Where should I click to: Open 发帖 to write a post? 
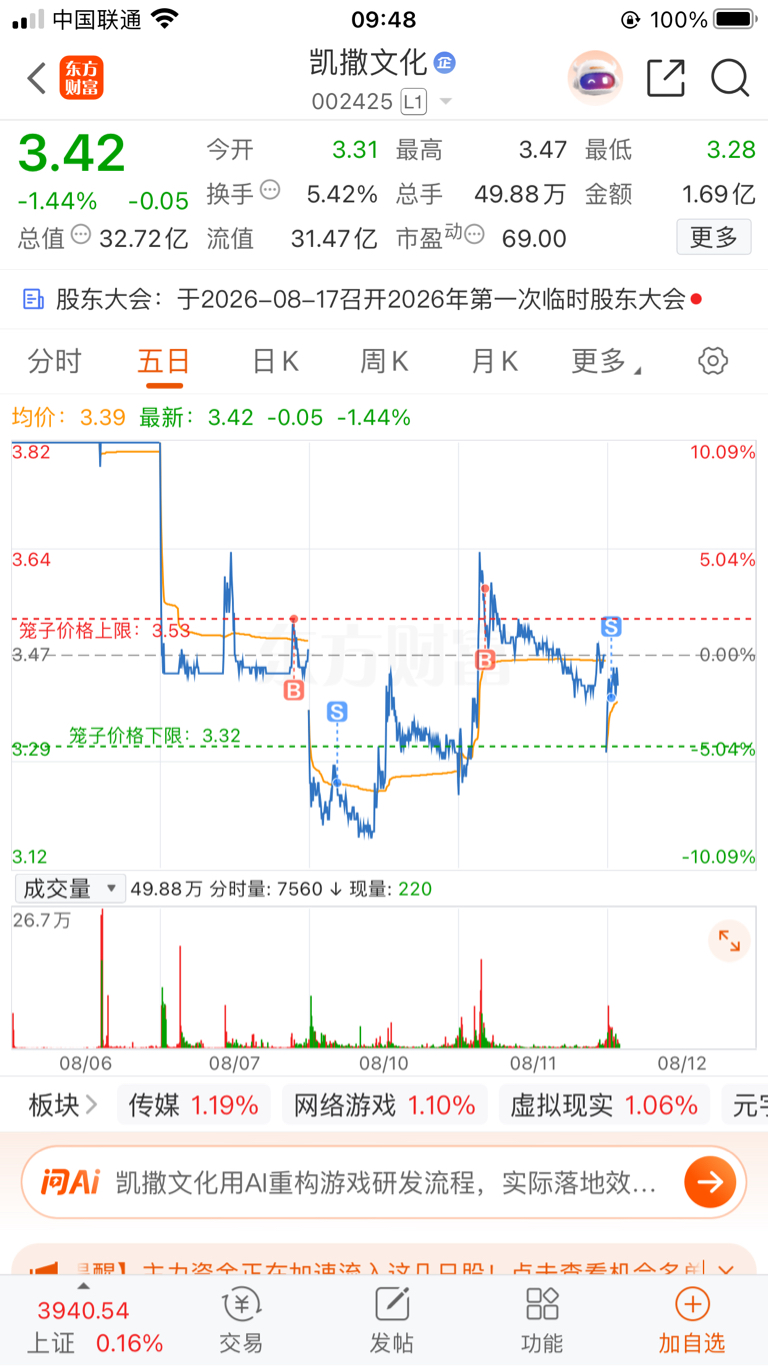click(392, 1320)
